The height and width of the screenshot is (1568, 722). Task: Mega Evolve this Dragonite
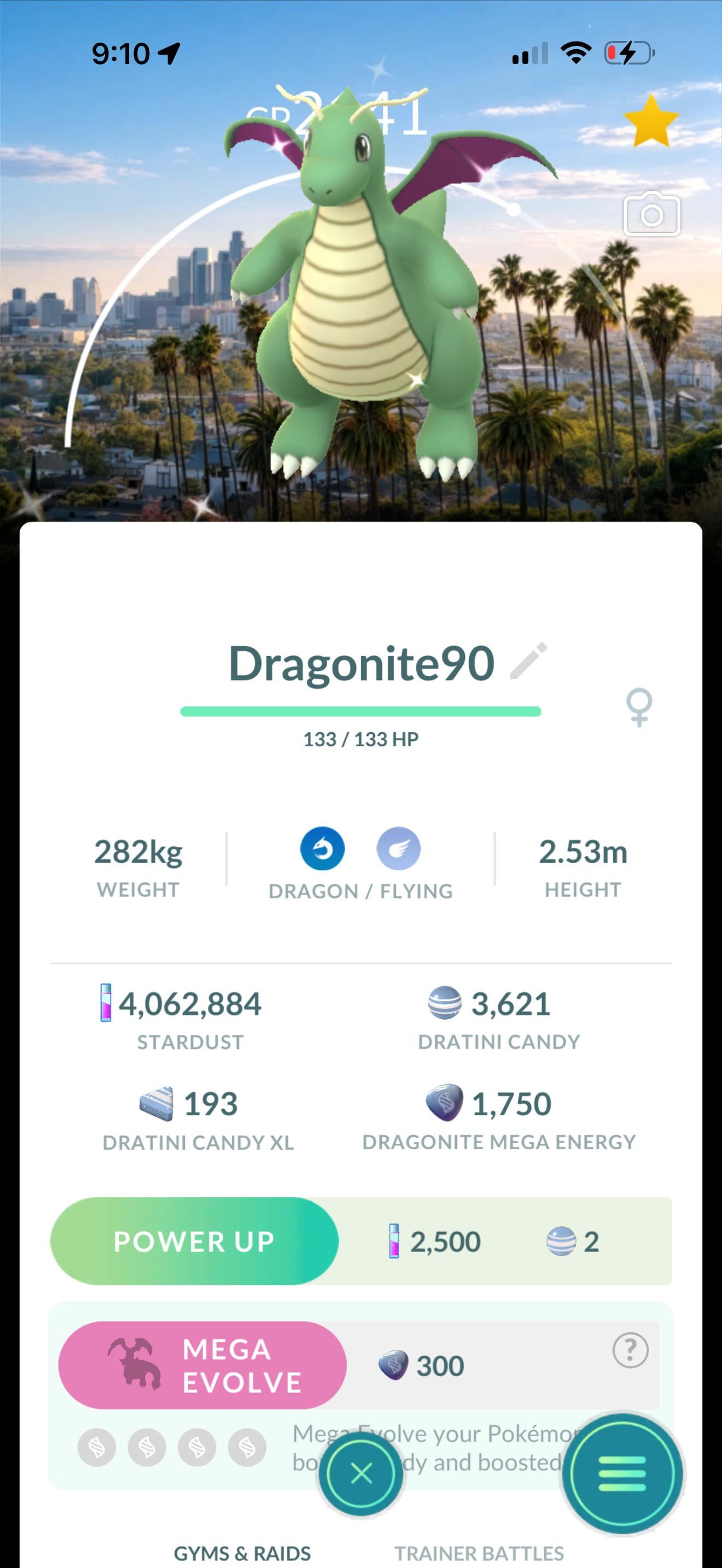pos(203,1366)
